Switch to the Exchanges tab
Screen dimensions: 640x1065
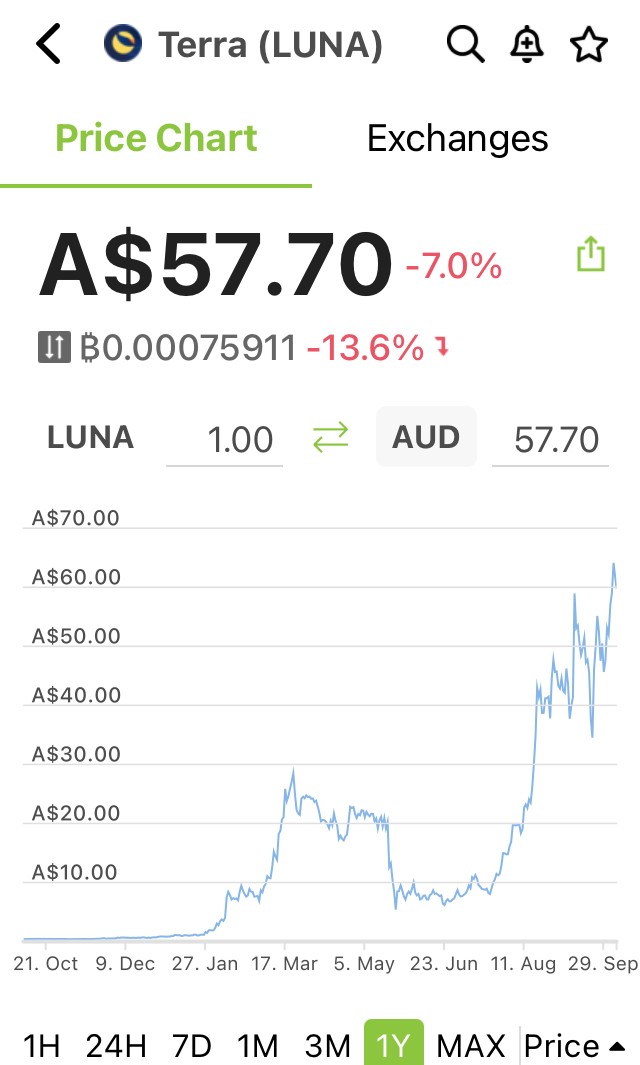click(457, 139)
